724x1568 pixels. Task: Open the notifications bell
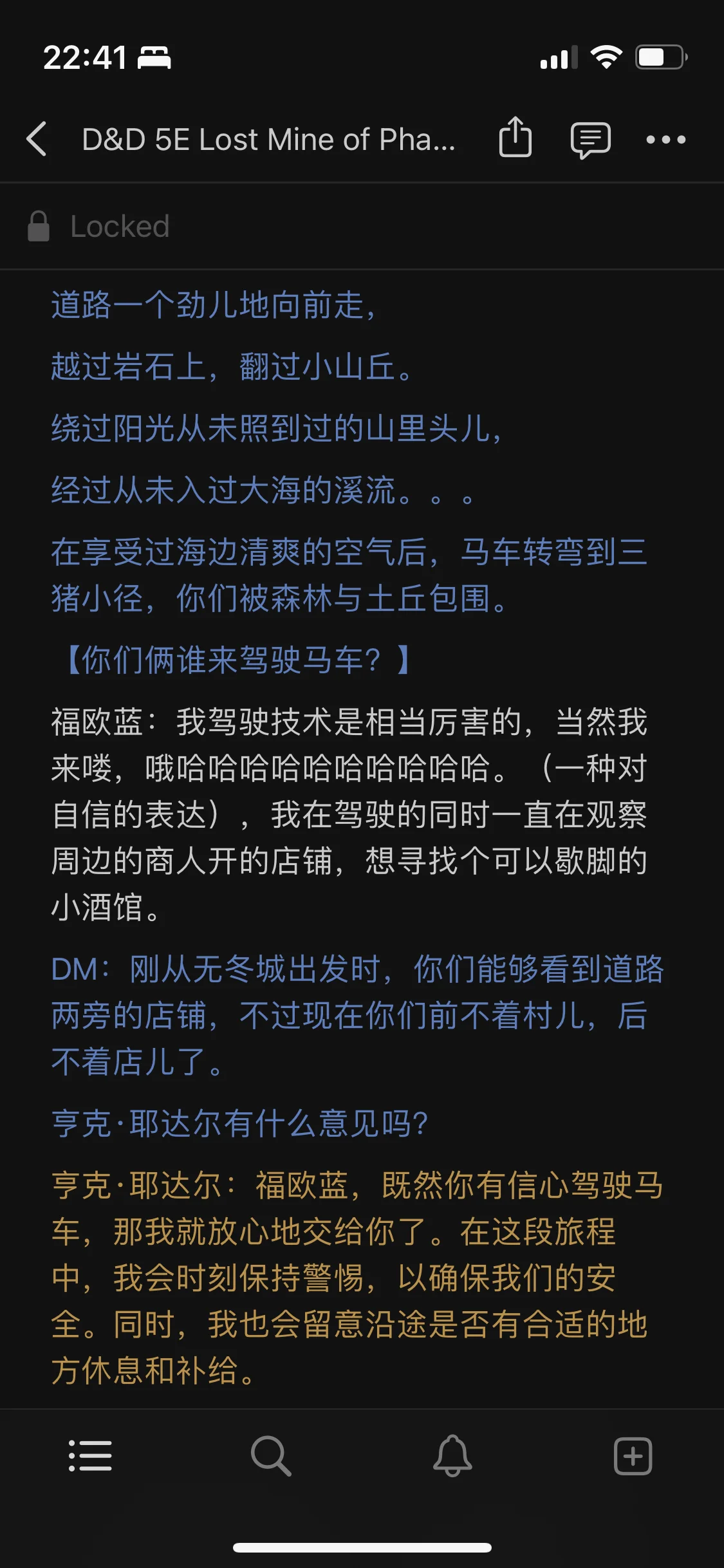pyautogui.click(x=452, y=1455)
